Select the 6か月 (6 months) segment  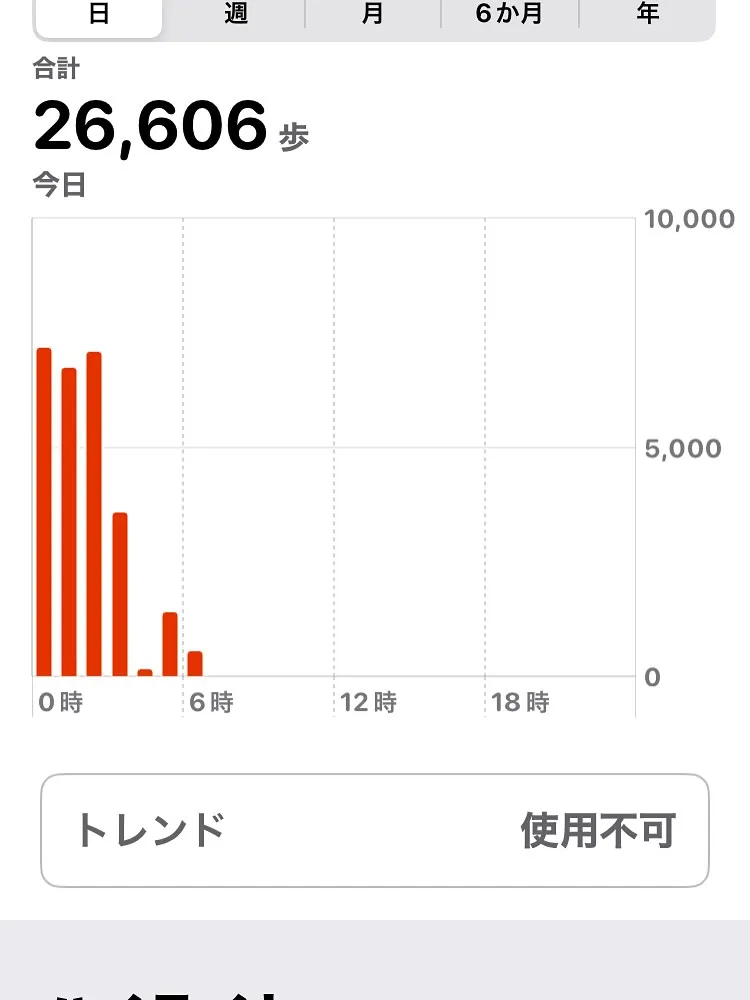coord(508,13)
